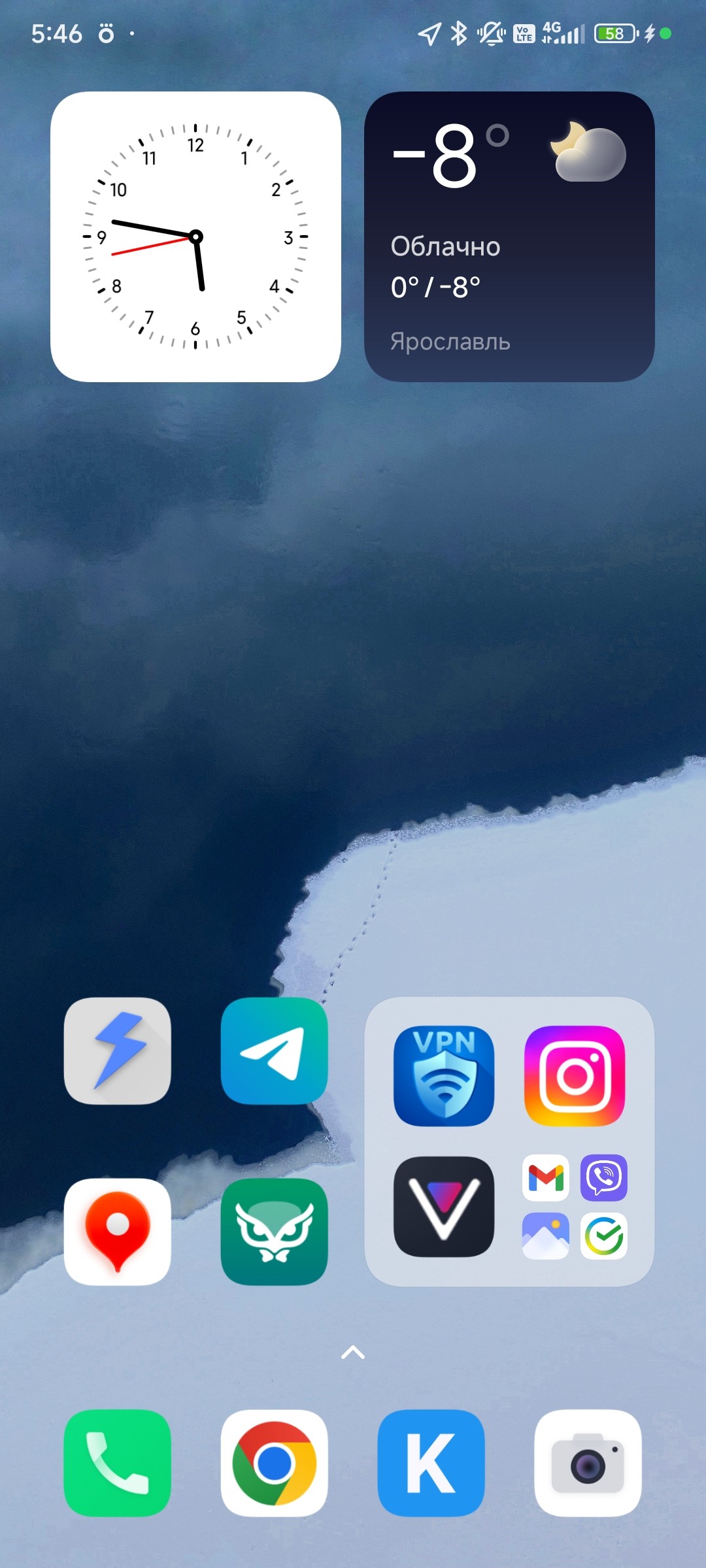Open Telegram

point(275,1051)
